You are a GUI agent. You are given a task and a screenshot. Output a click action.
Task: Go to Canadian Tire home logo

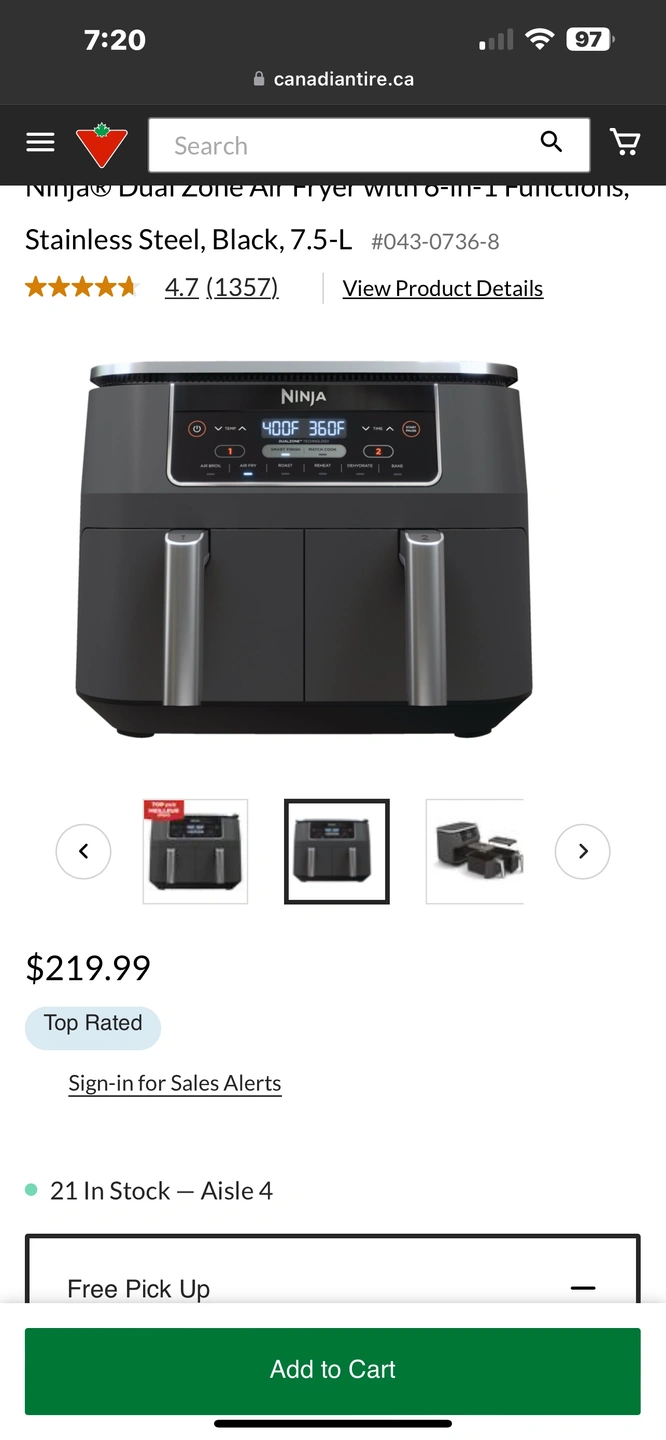click(102, 146)
